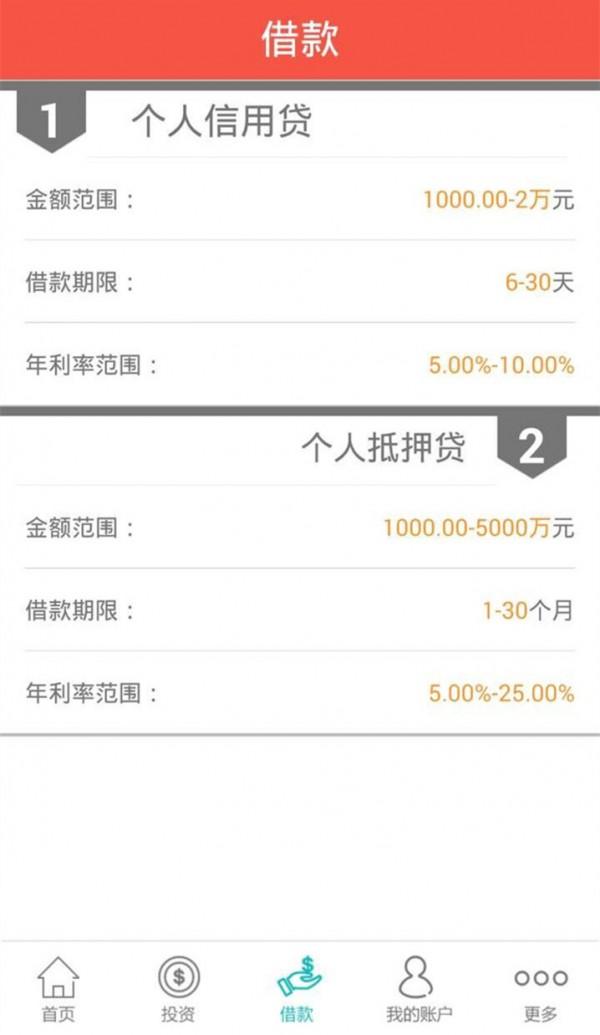Open the 个人抵押贷 loan card

point(383,448)
